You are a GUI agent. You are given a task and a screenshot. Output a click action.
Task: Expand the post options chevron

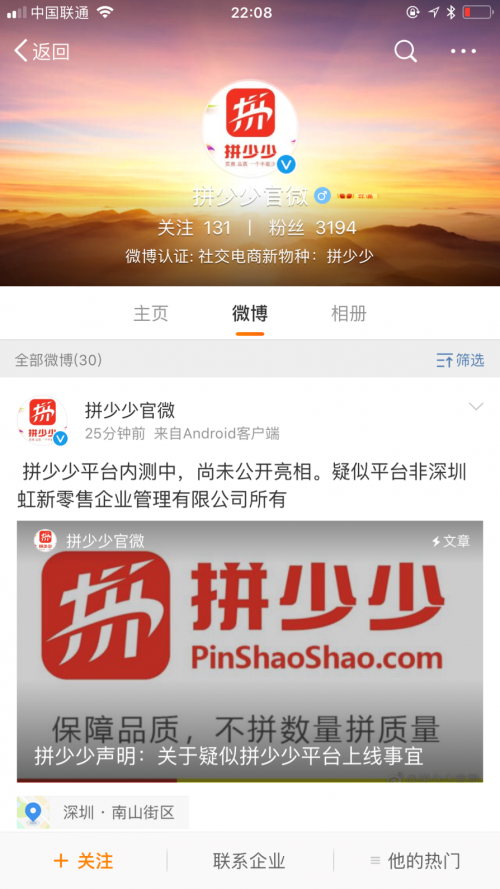pos(476,407)
